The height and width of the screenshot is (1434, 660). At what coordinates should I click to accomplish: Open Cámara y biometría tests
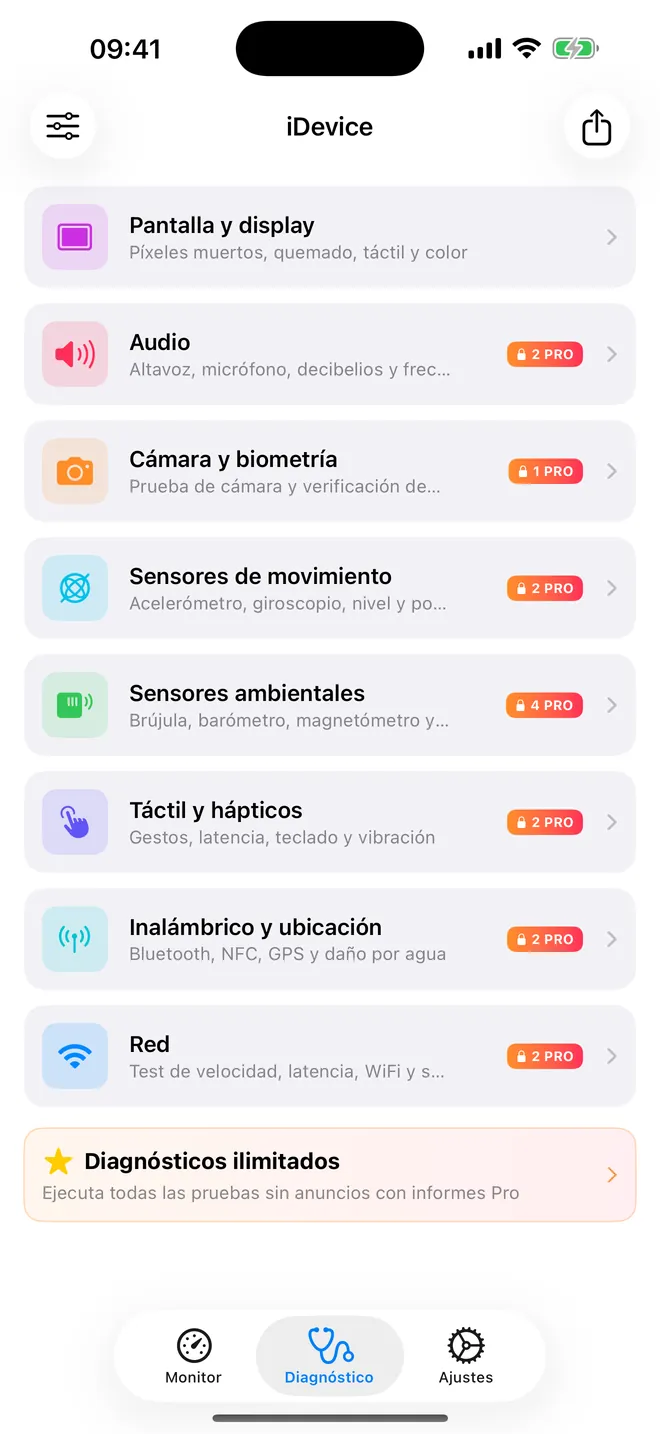[x=330, y=471]
